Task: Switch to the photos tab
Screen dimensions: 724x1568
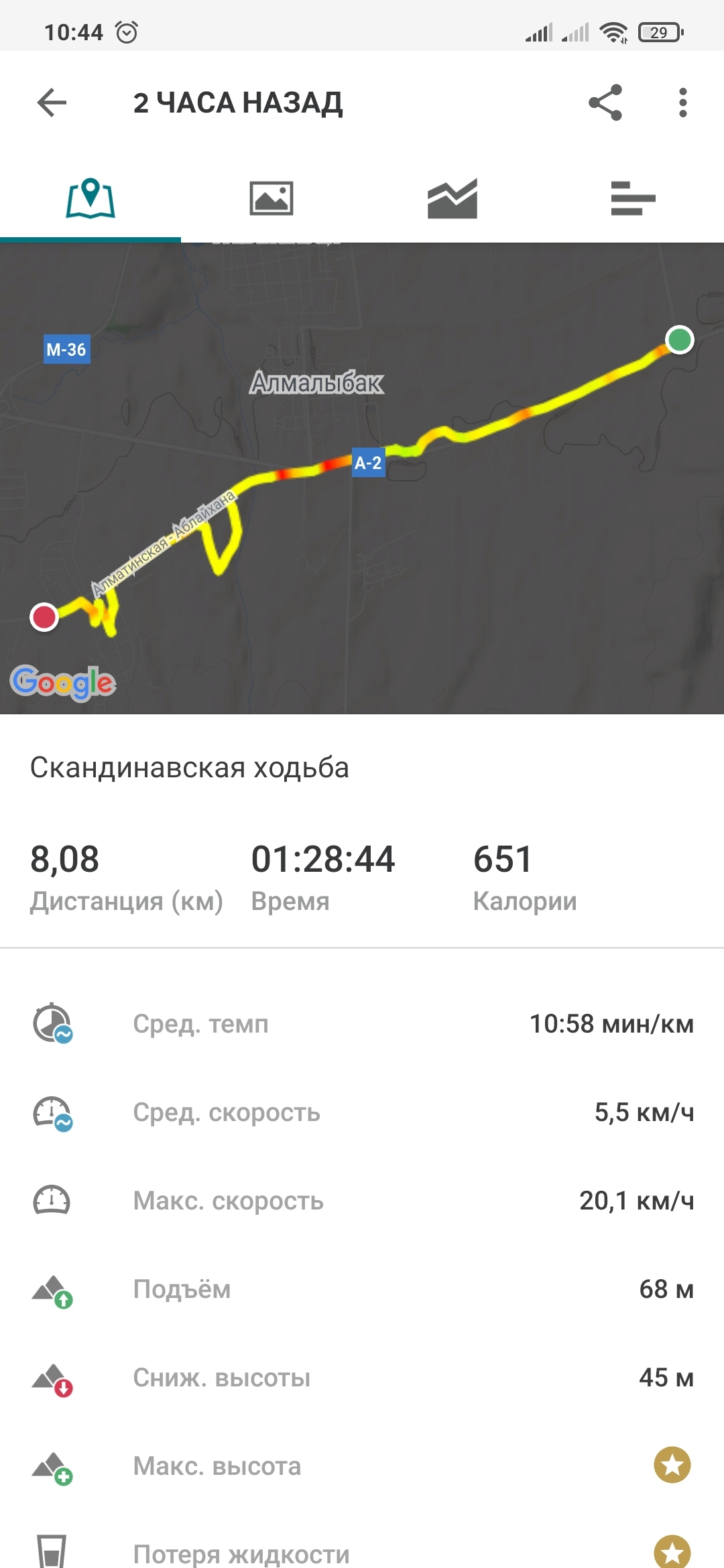Action: pos(271,198)
